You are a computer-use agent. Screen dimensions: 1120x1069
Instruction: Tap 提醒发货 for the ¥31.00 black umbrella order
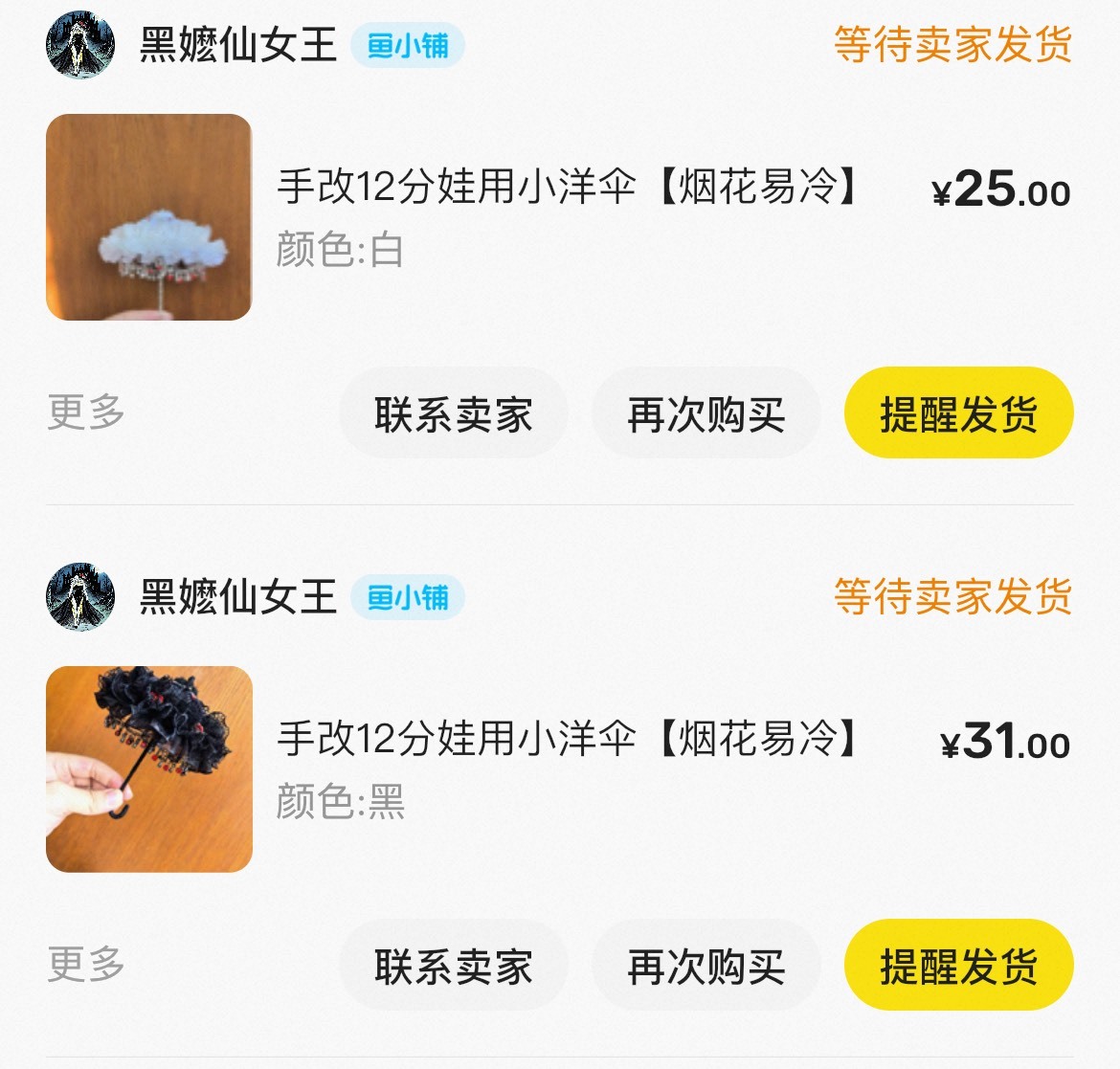tap(958, 966)
